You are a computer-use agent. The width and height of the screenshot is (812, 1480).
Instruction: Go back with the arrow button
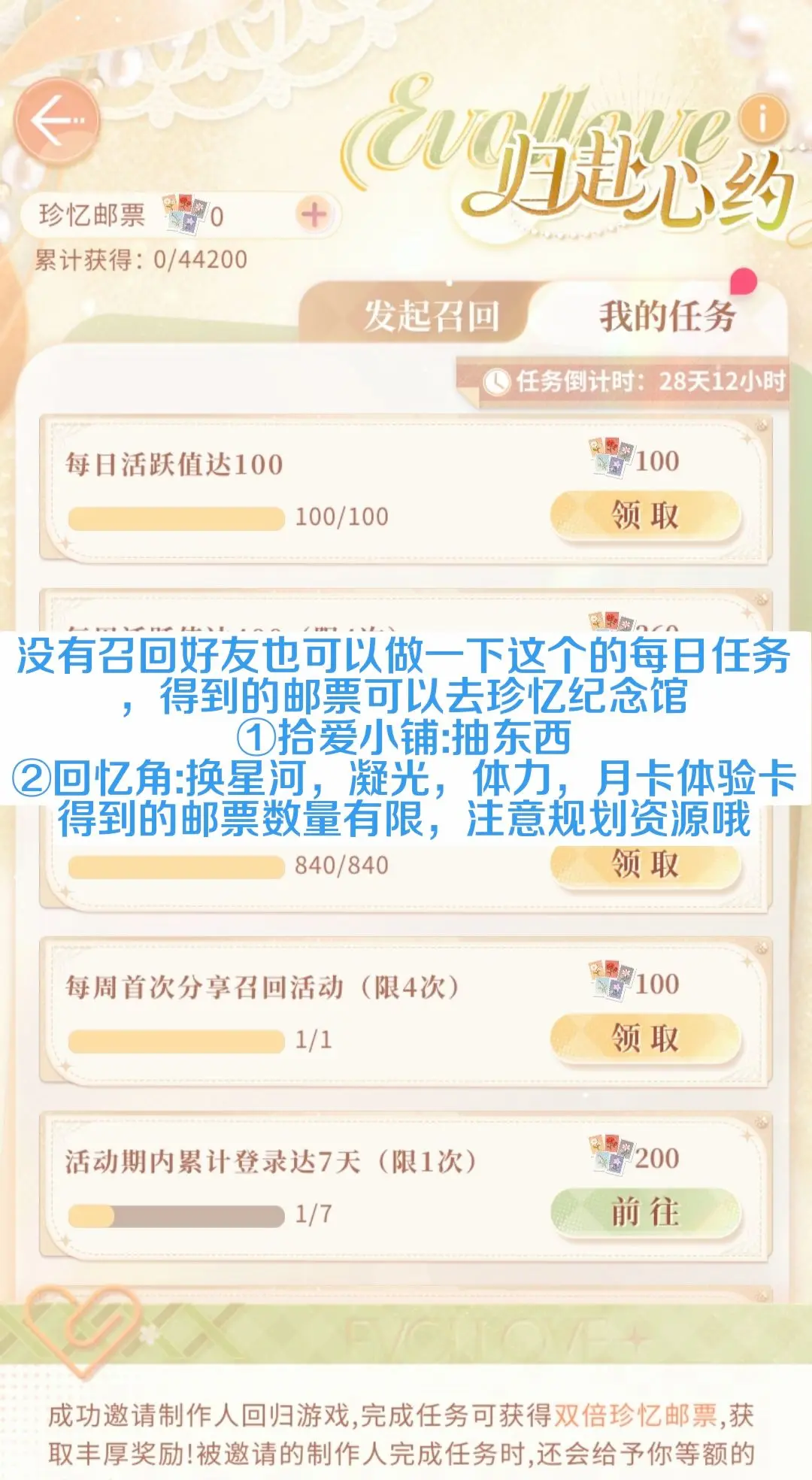pos(57,121)
